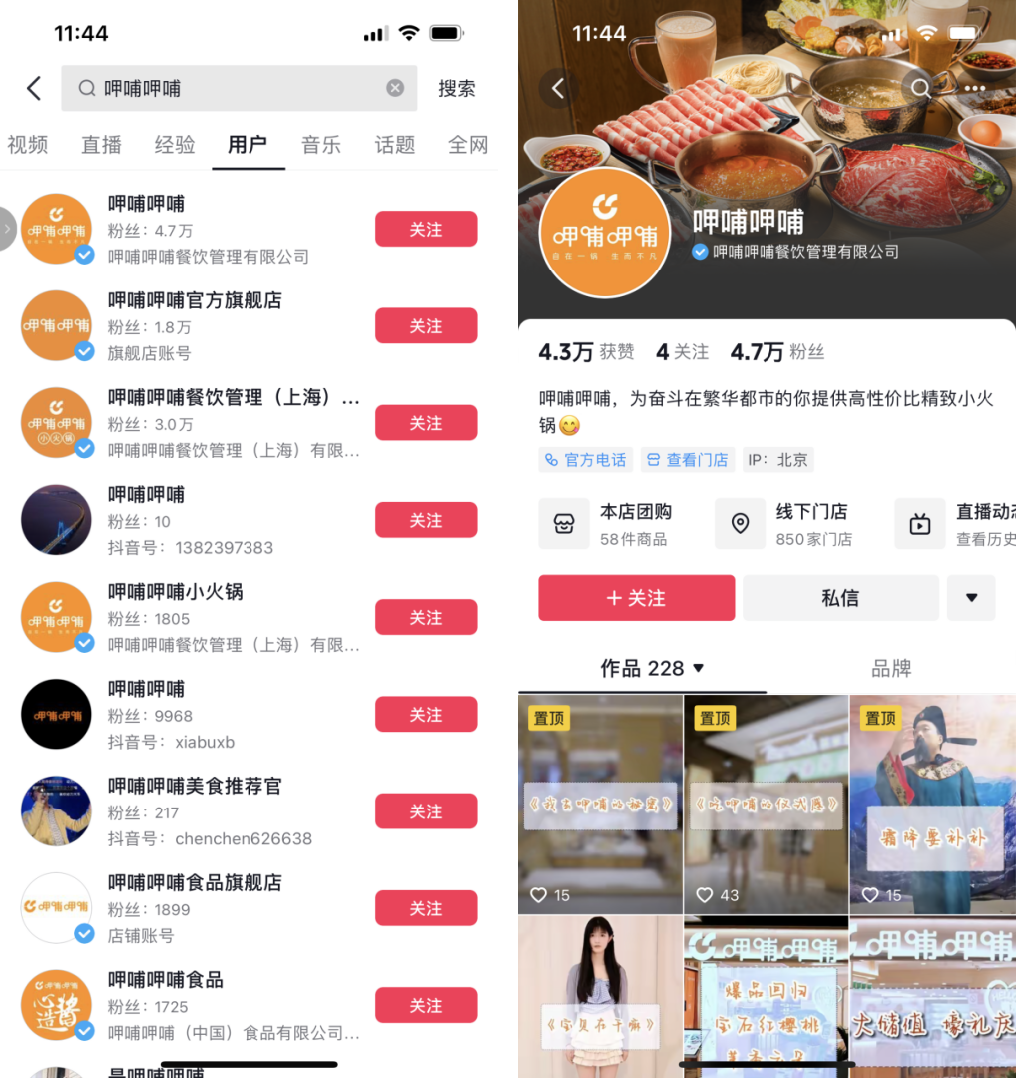1016x1080 pixels.
Task: Follow 呷哺呷哺官方旗舰店
Action: 425,326
